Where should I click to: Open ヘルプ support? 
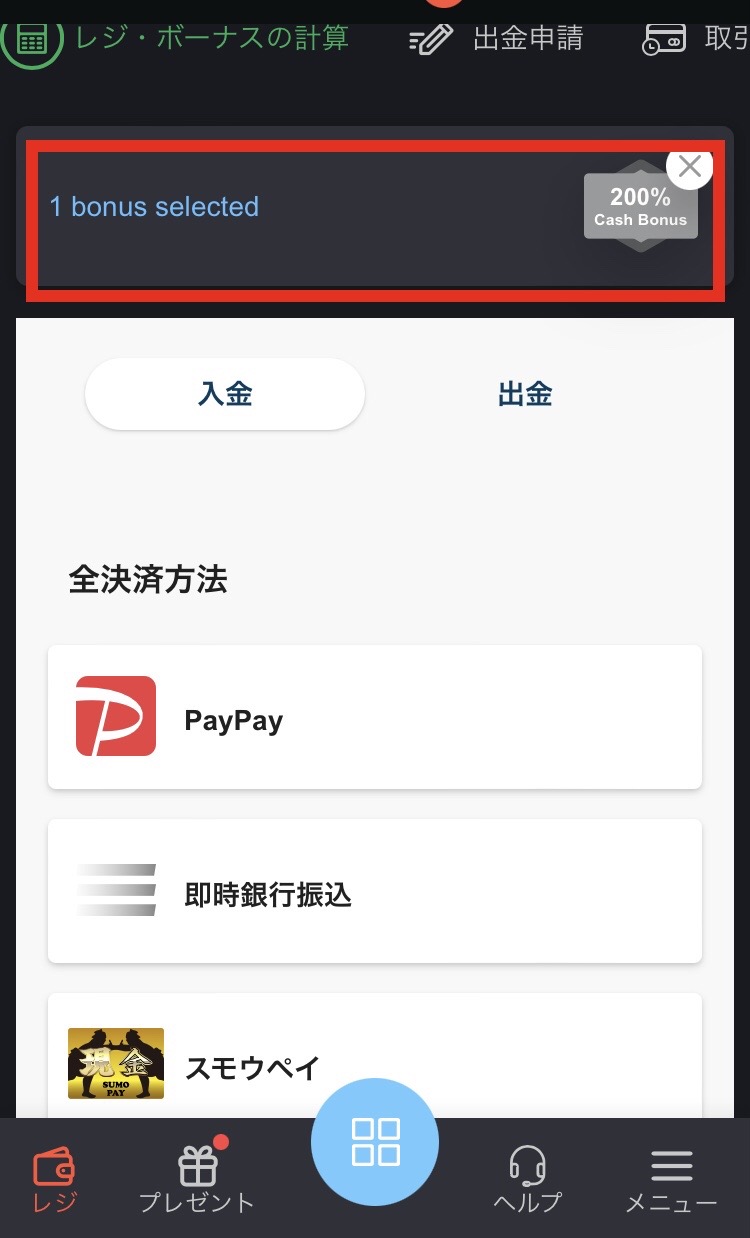tap(527, 1180)
